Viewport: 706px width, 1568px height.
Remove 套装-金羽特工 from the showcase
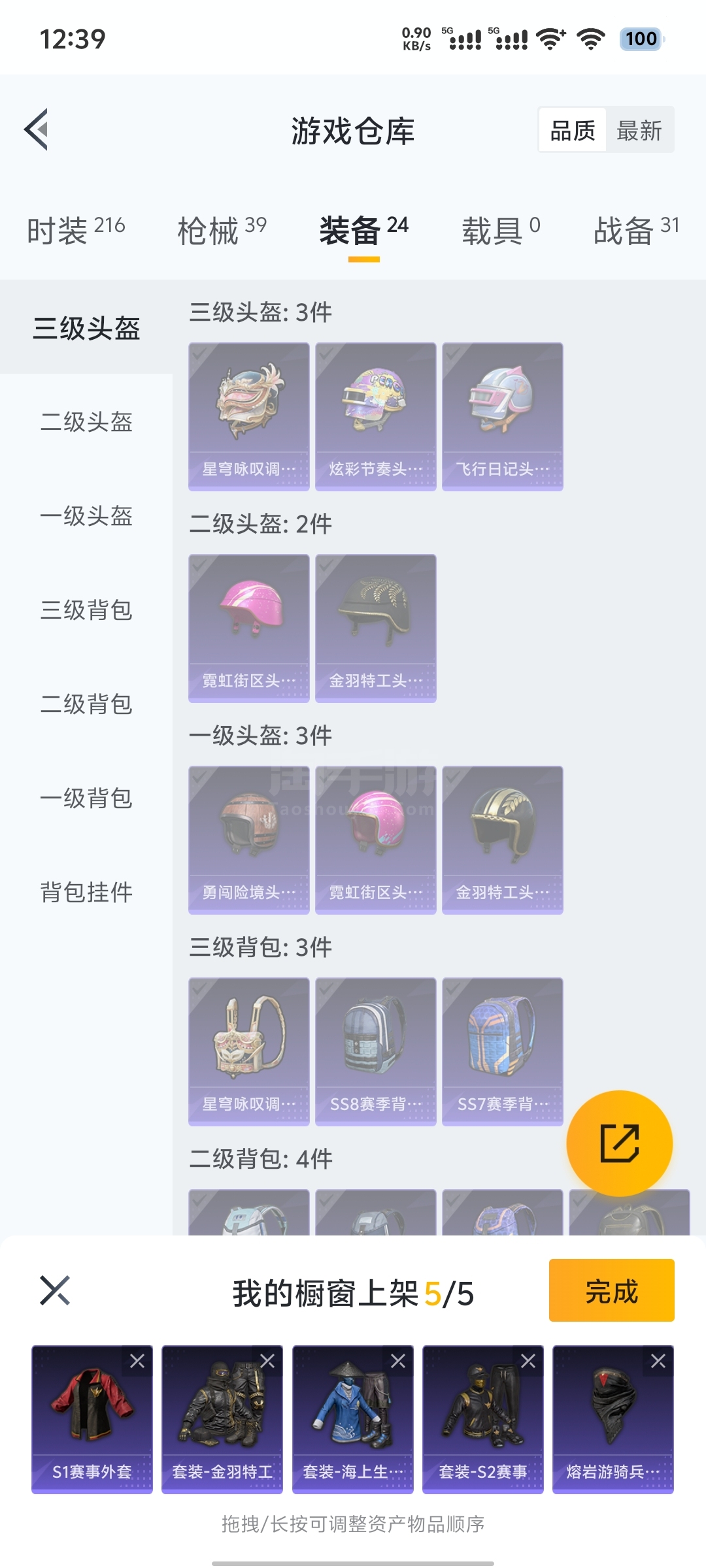click(267, 1362)
